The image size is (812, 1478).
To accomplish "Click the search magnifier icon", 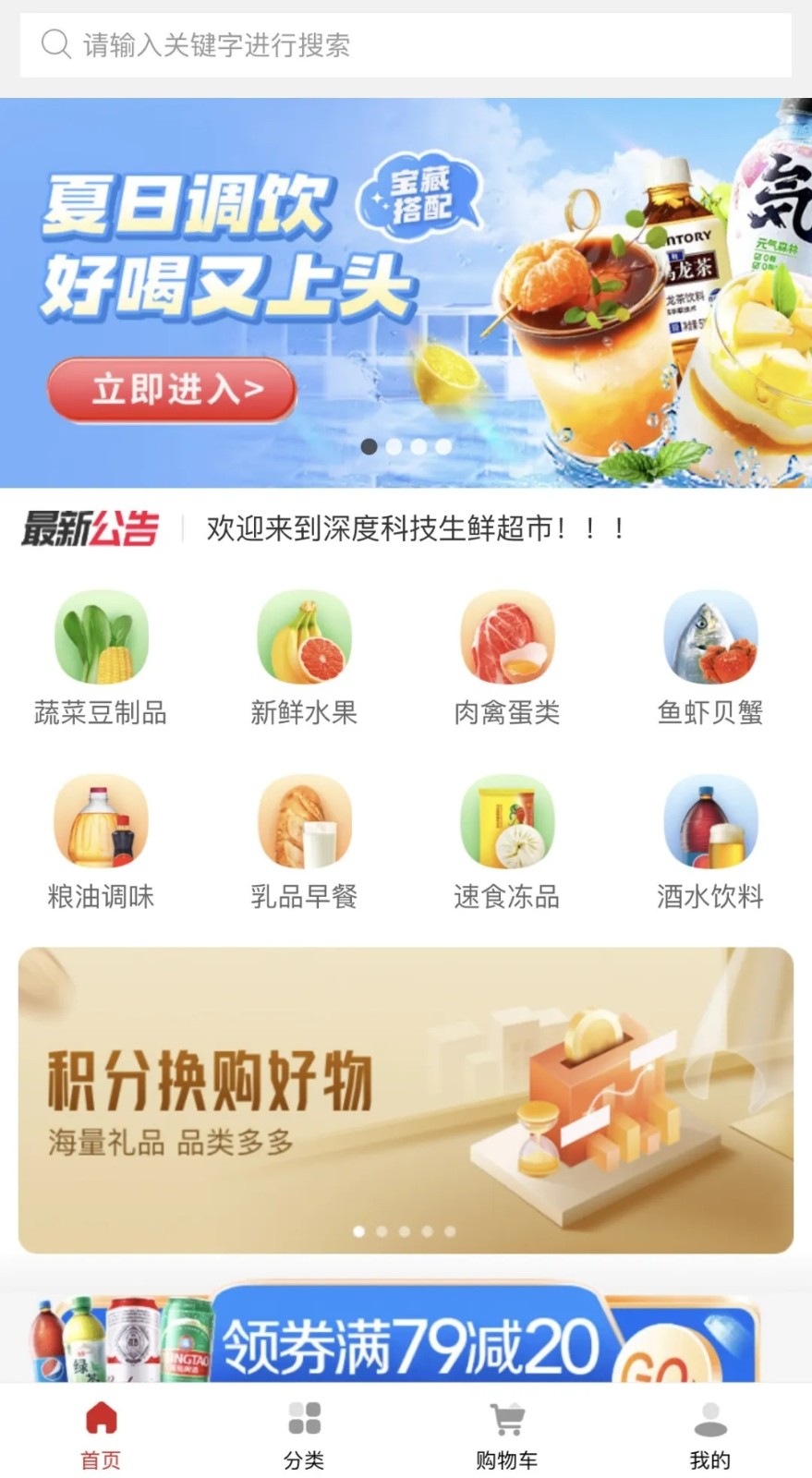I will [x=57, y=44].
